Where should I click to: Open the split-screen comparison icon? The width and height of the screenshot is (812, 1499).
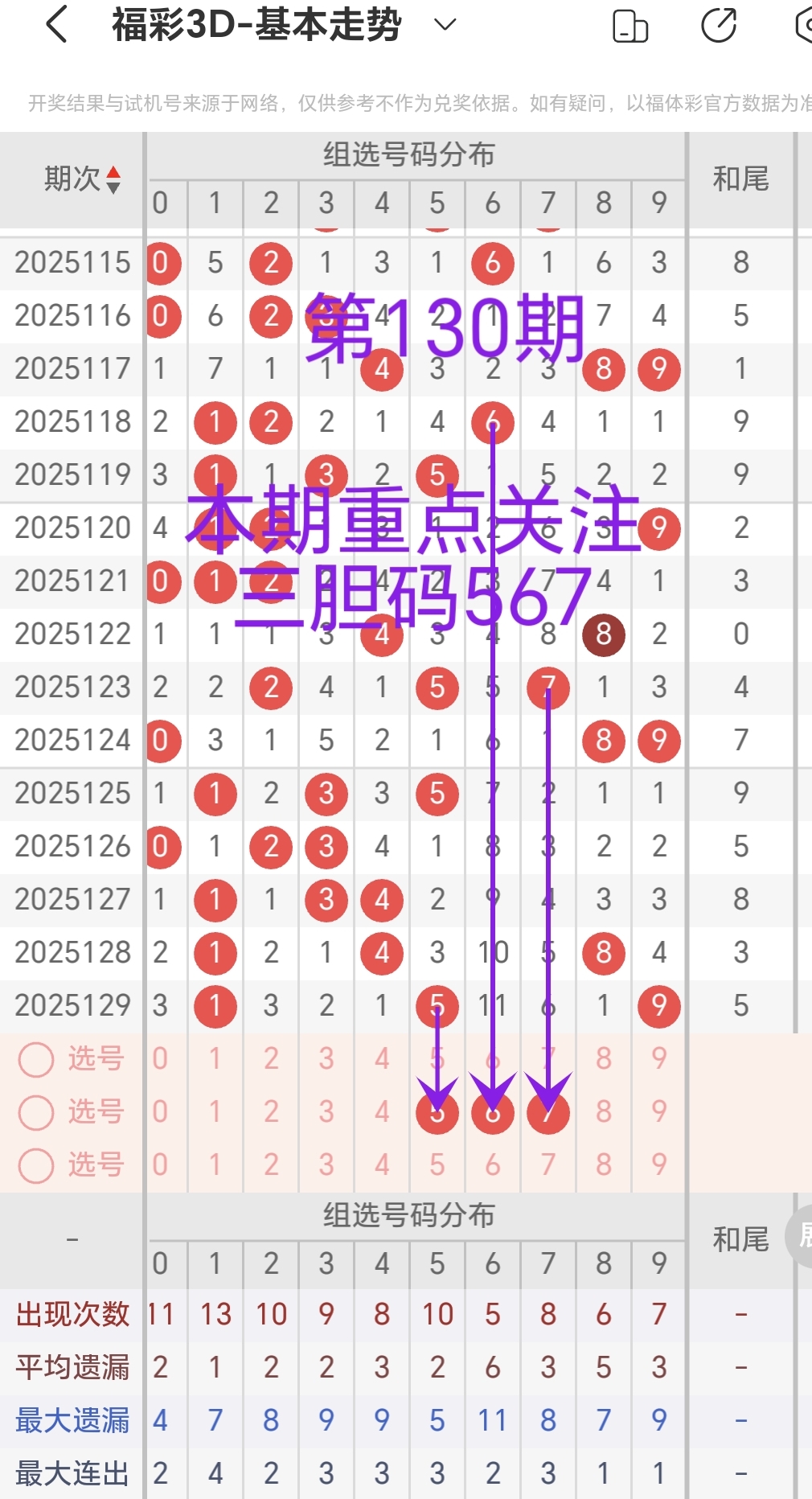tap(630, 26)
